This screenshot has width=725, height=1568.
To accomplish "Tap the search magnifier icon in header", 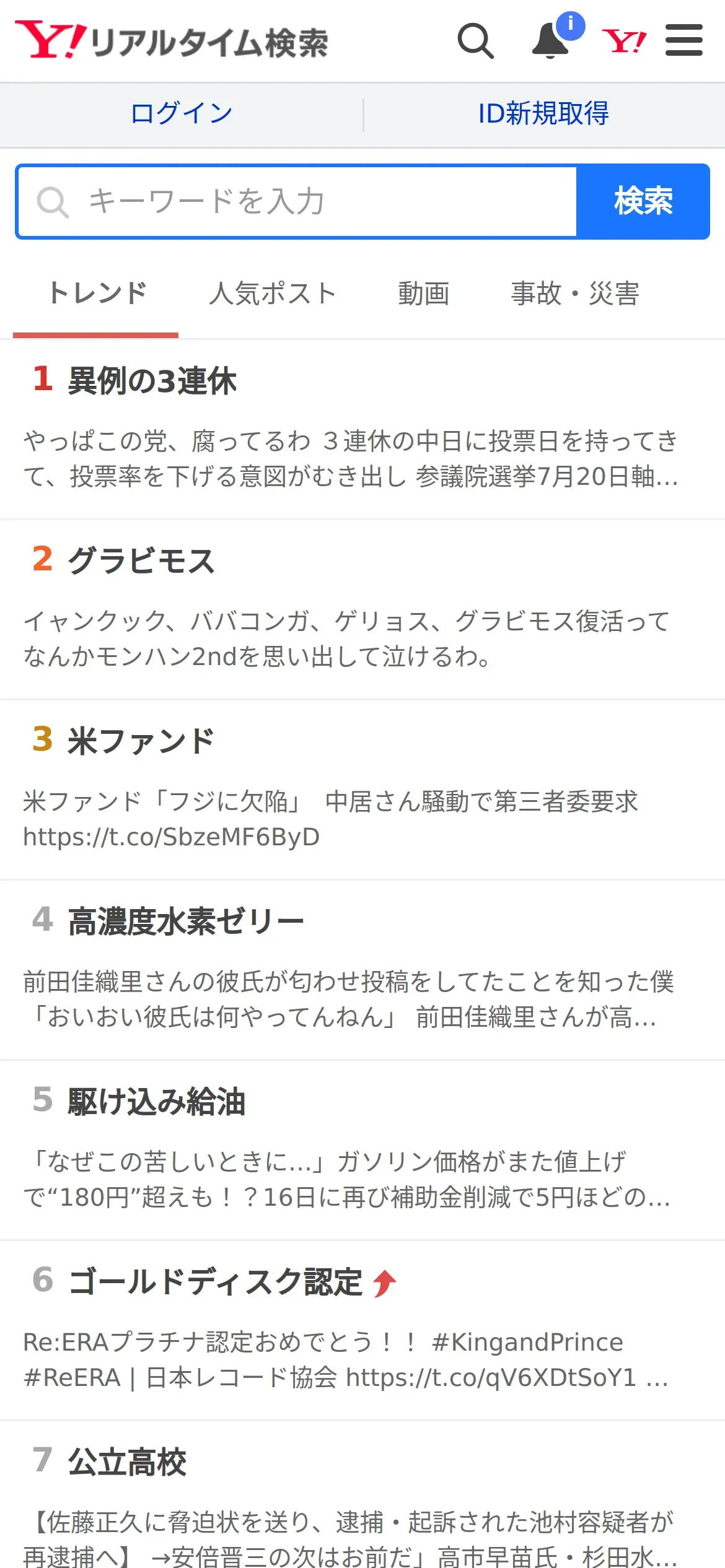I will 475,41.
